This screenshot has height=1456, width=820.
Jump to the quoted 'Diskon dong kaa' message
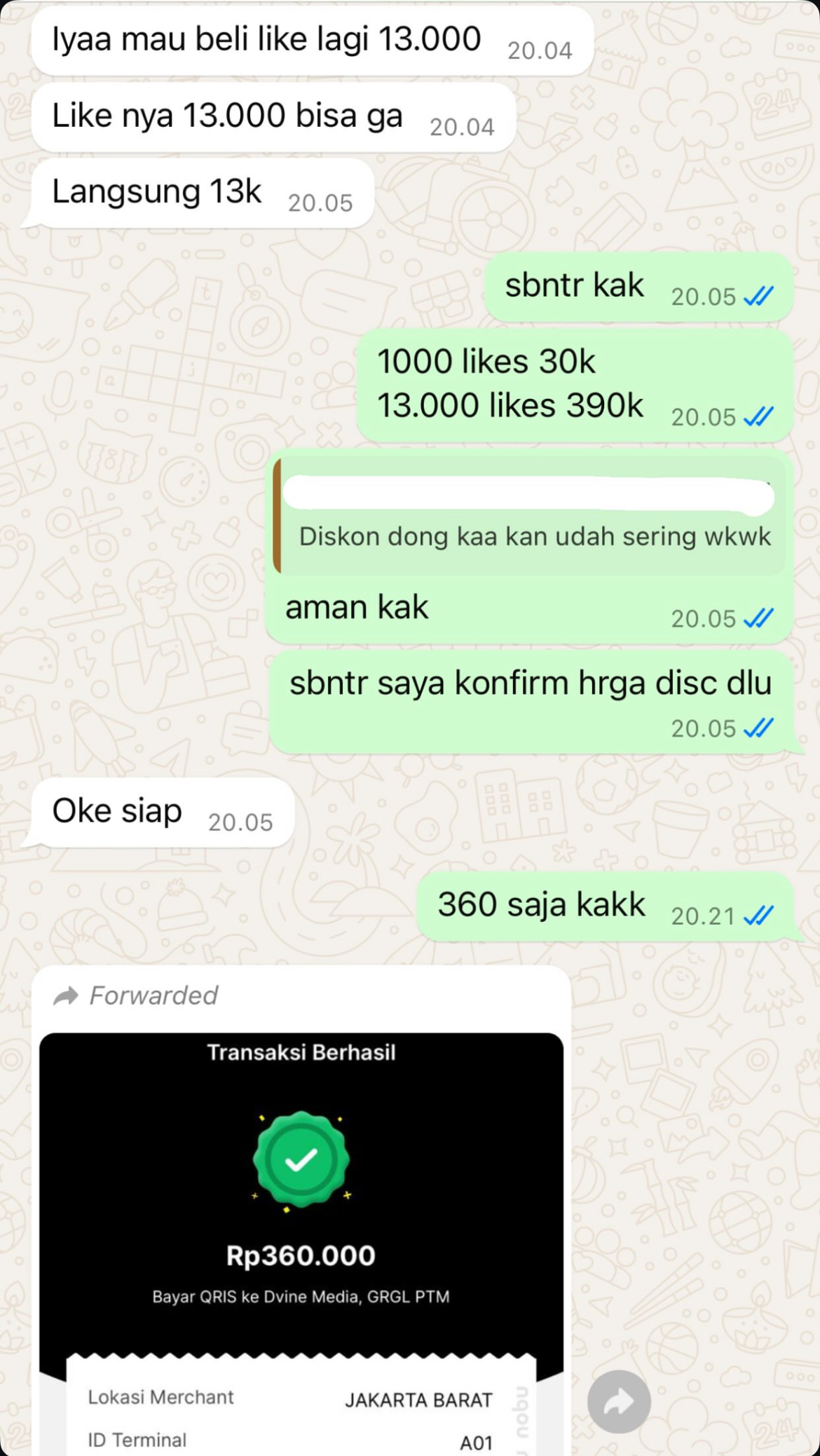click(530, 517)
